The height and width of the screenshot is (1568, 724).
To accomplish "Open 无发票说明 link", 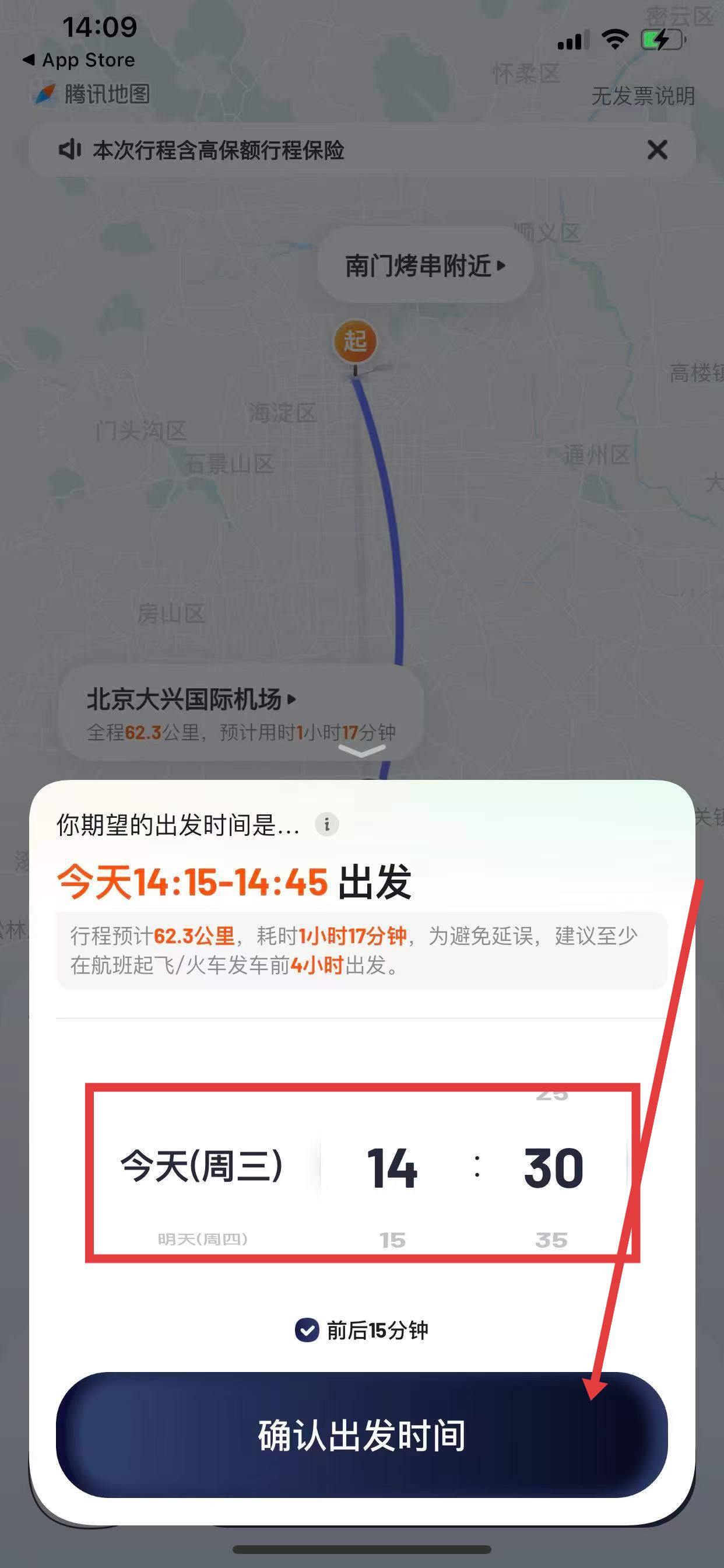I will click(642, 96).
